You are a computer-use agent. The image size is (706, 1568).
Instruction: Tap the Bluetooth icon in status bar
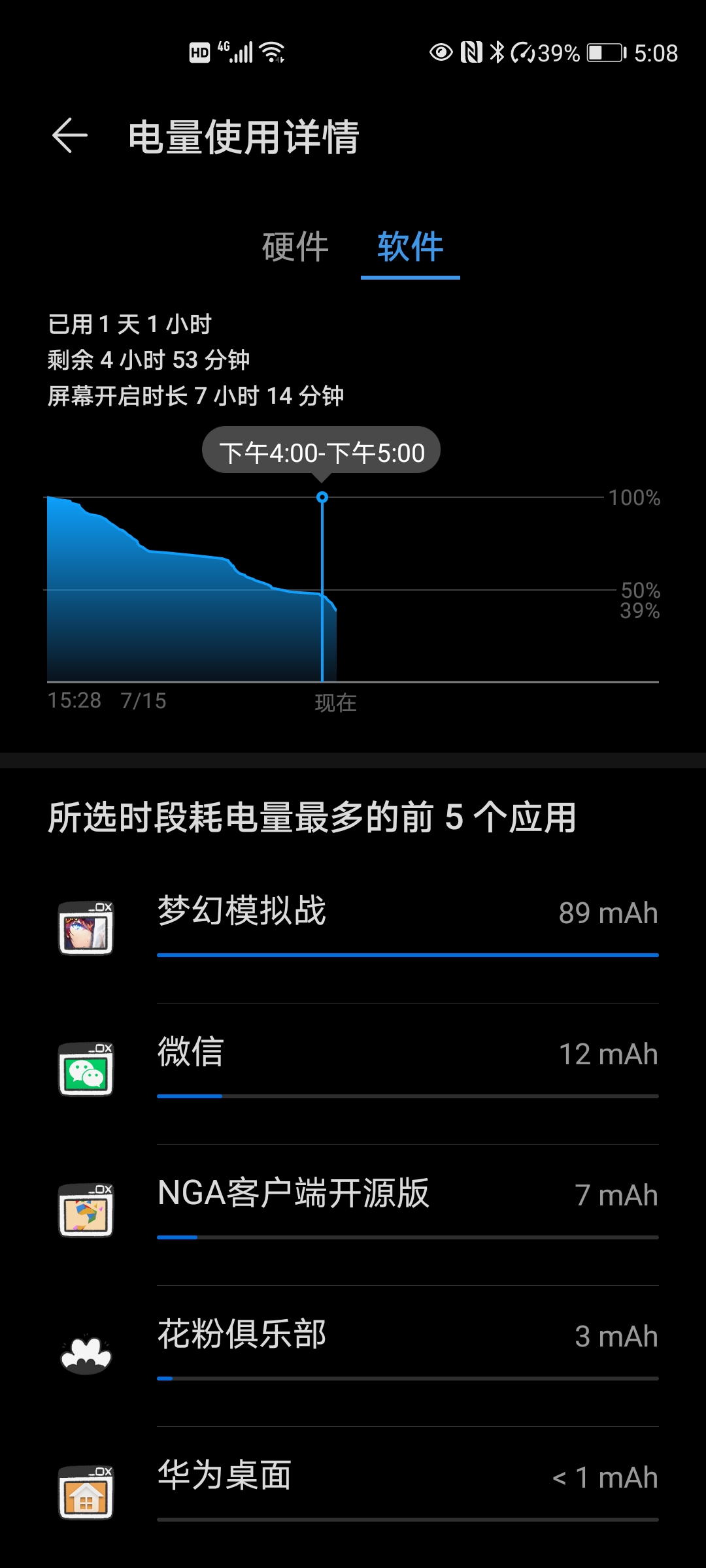498,52
